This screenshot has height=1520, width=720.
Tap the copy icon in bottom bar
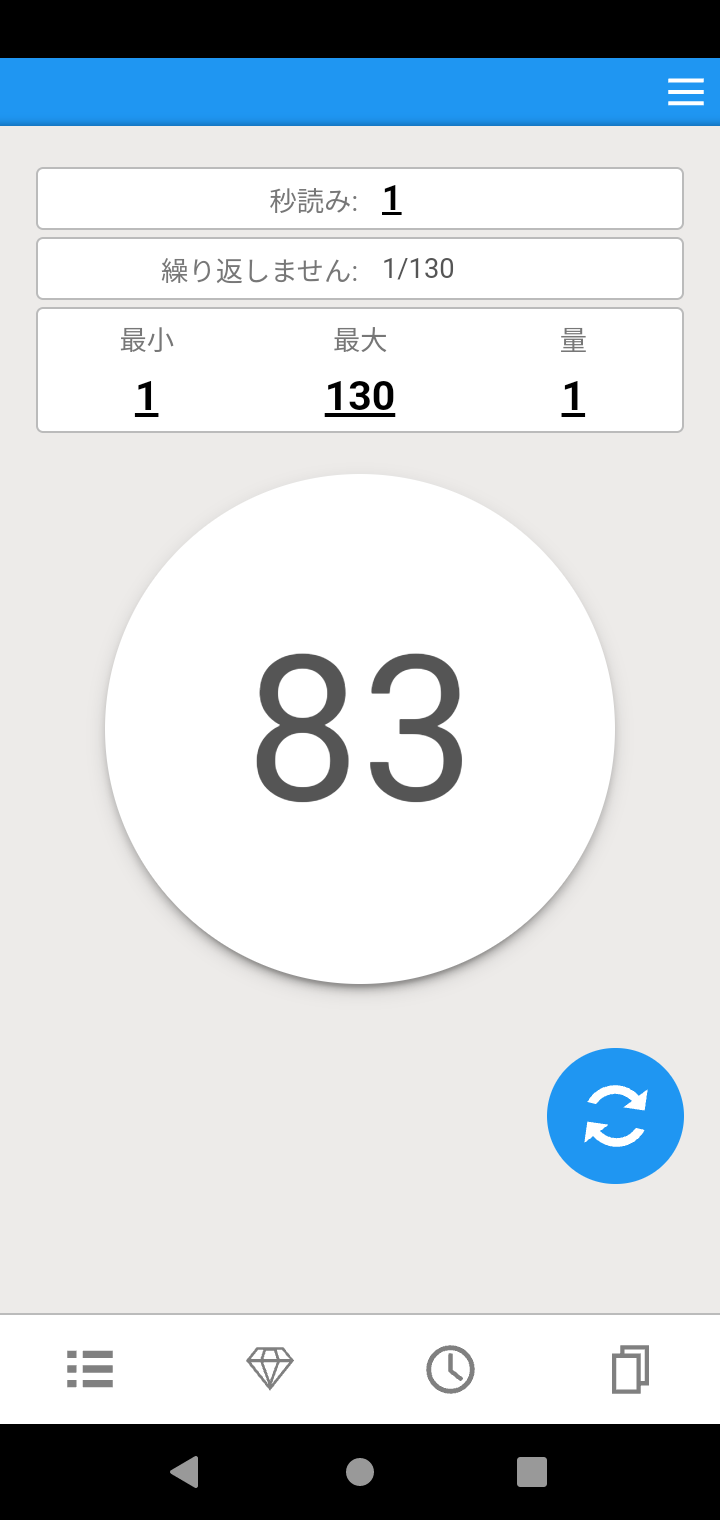(x=630, y=1369)
